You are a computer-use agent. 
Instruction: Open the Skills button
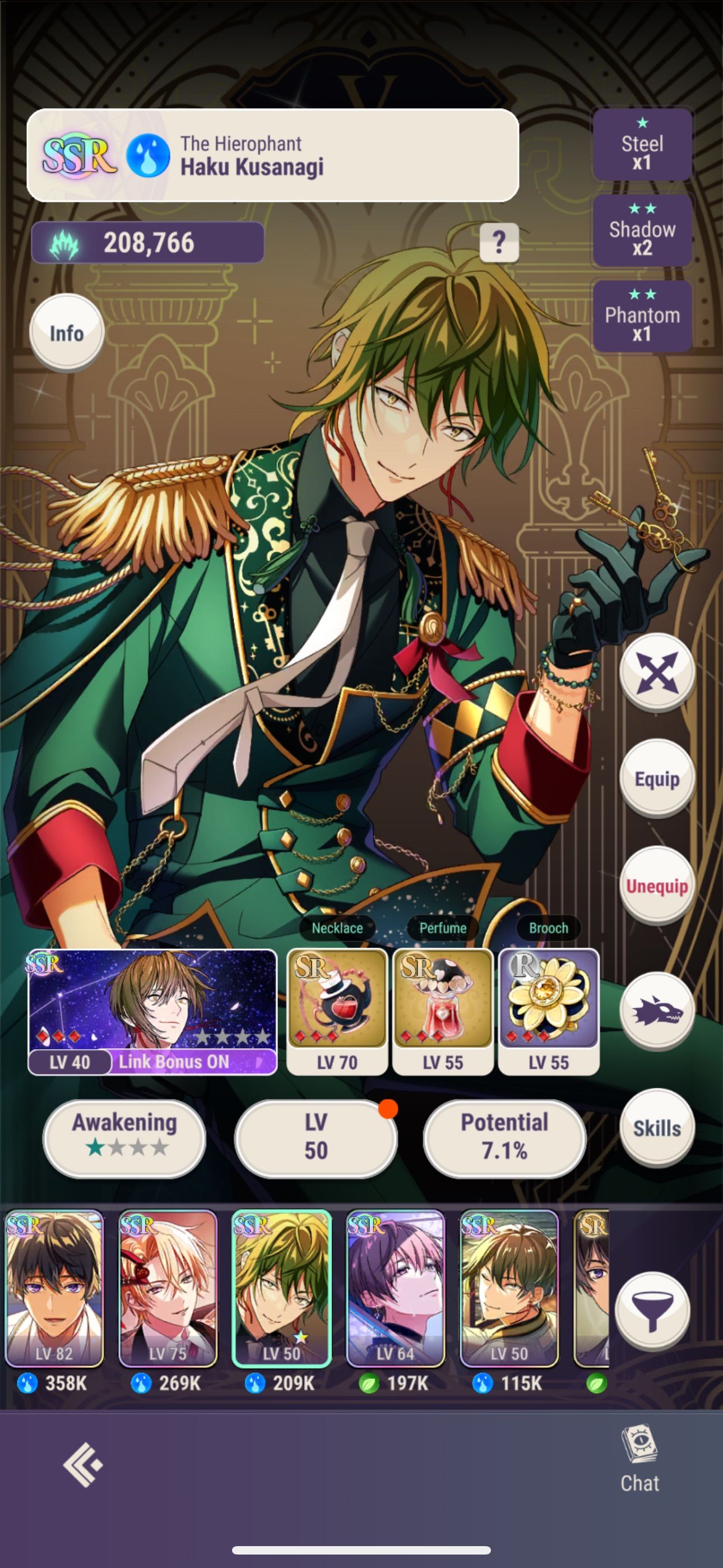(657, 1128)
